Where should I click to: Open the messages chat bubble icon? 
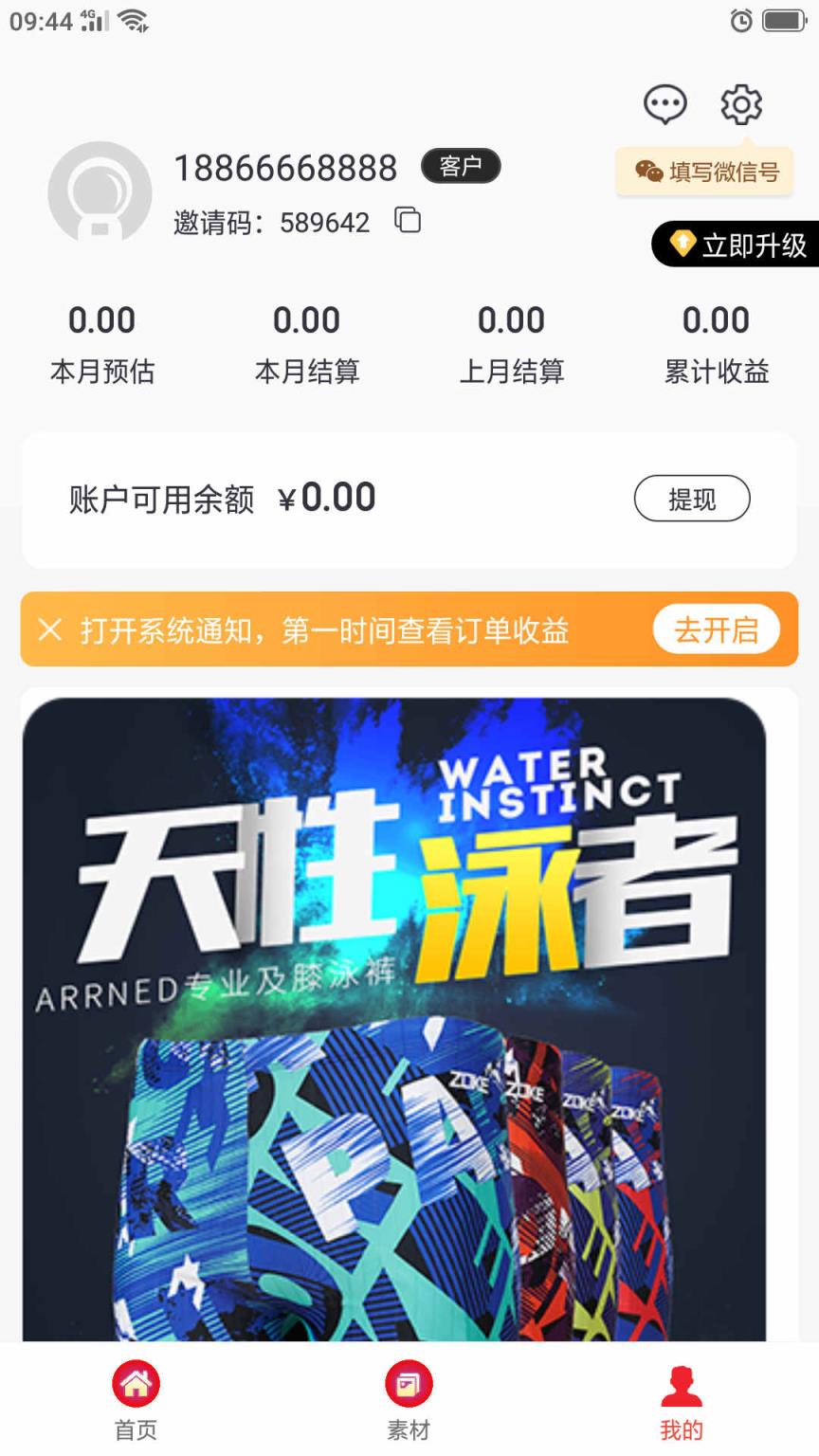[x=664, y=104]
